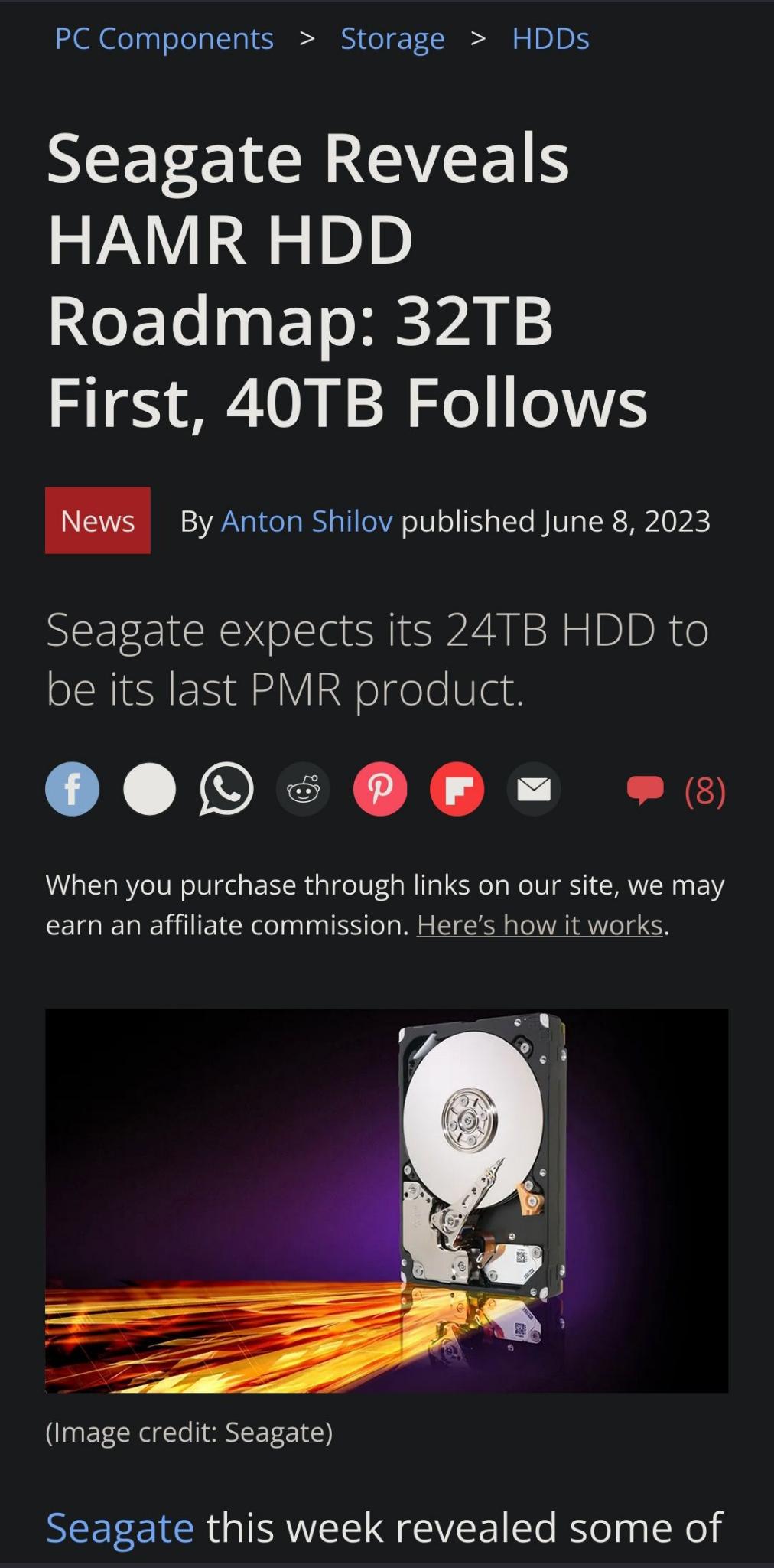Tap the blank white share icon
Viewport: 774px width, 1568px height.
(149, 789)
